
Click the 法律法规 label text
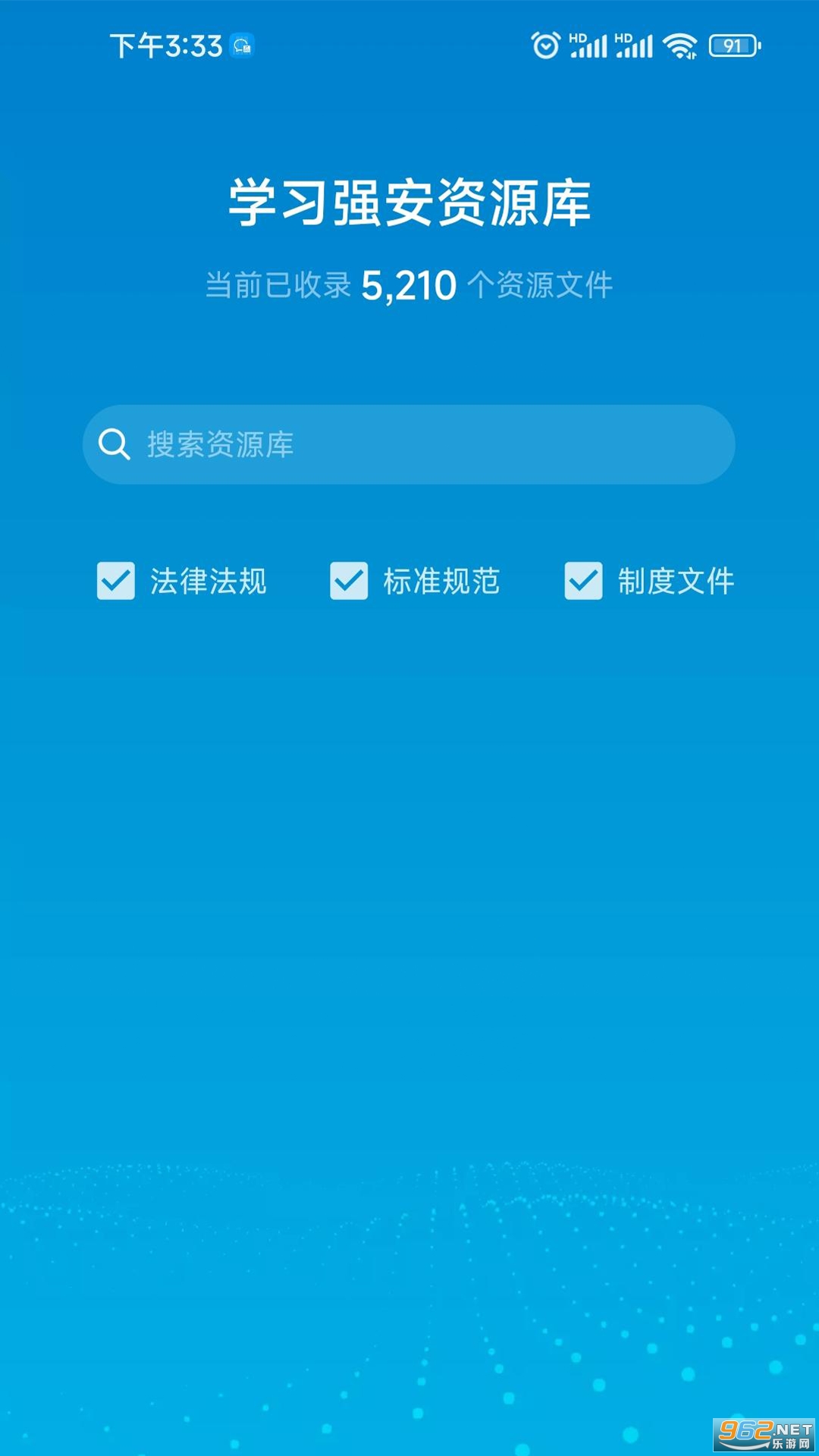[209, 581]
